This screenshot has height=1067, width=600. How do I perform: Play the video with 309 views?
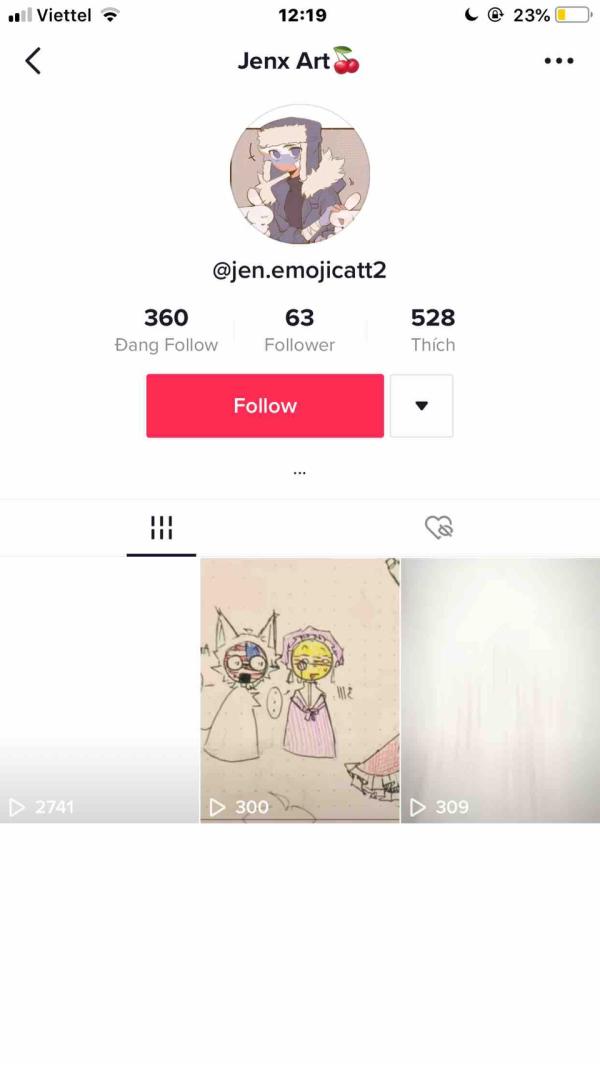(500, 690)
